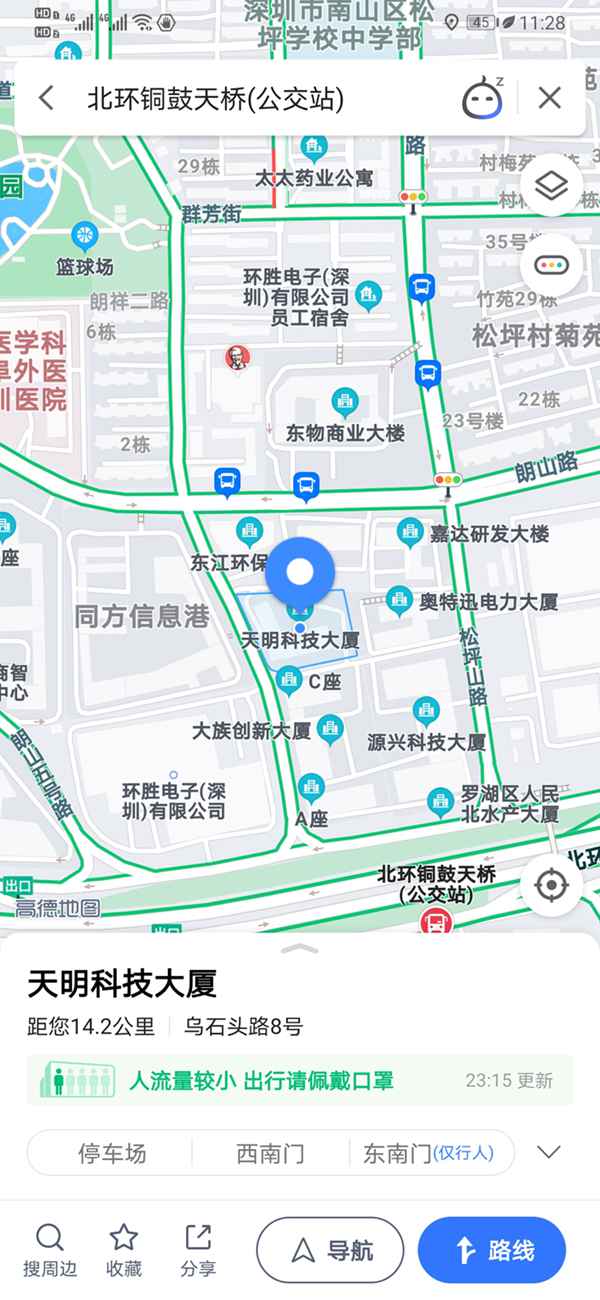Save this place with 收藏
600x1300 pixels.
(x=124, y=1249)
